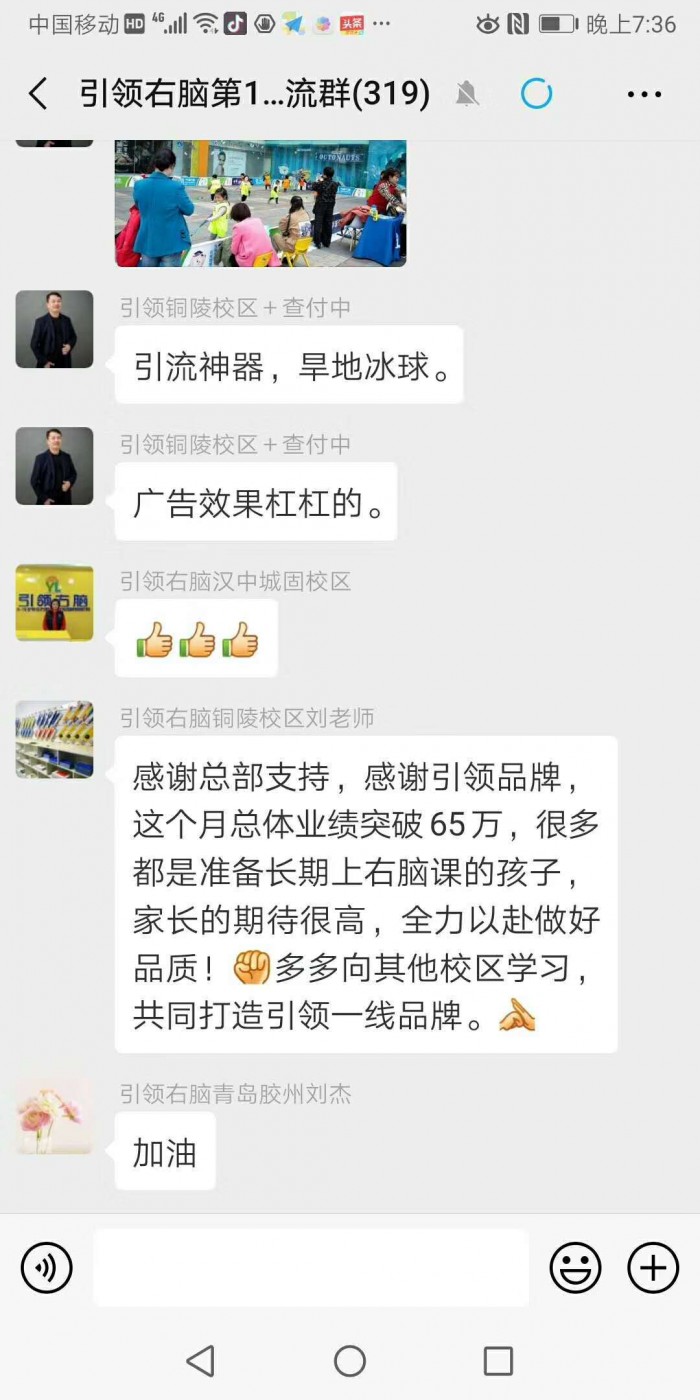
Task: Open profile of sender of 广告效果杠杠的
Action: coord(54,466)
